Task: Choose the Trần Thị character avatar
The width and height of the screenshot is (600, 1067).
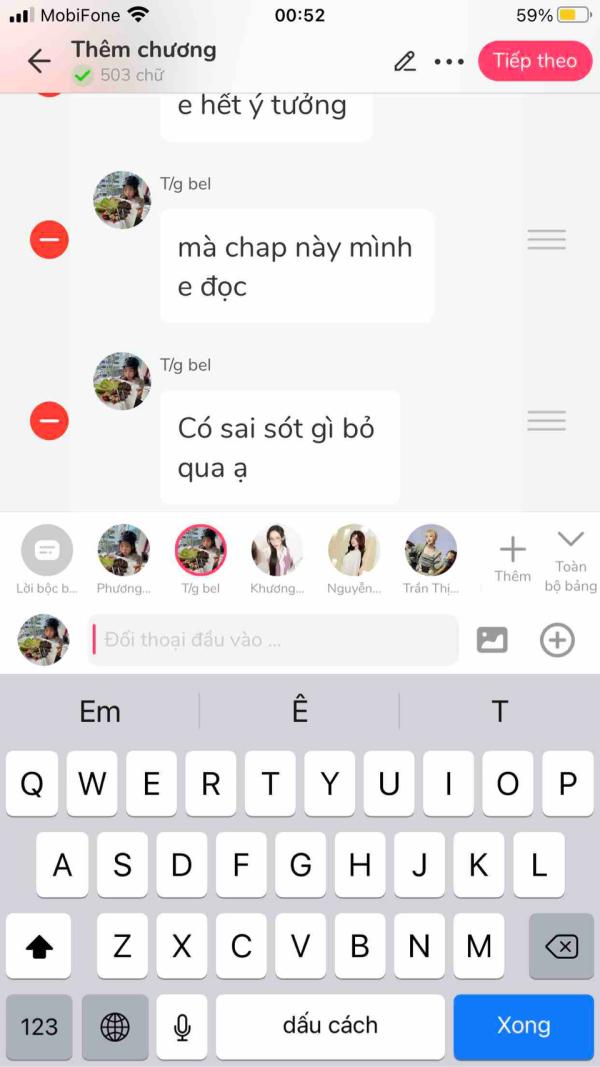Action: pyautogui.click(x=431, y=551)
